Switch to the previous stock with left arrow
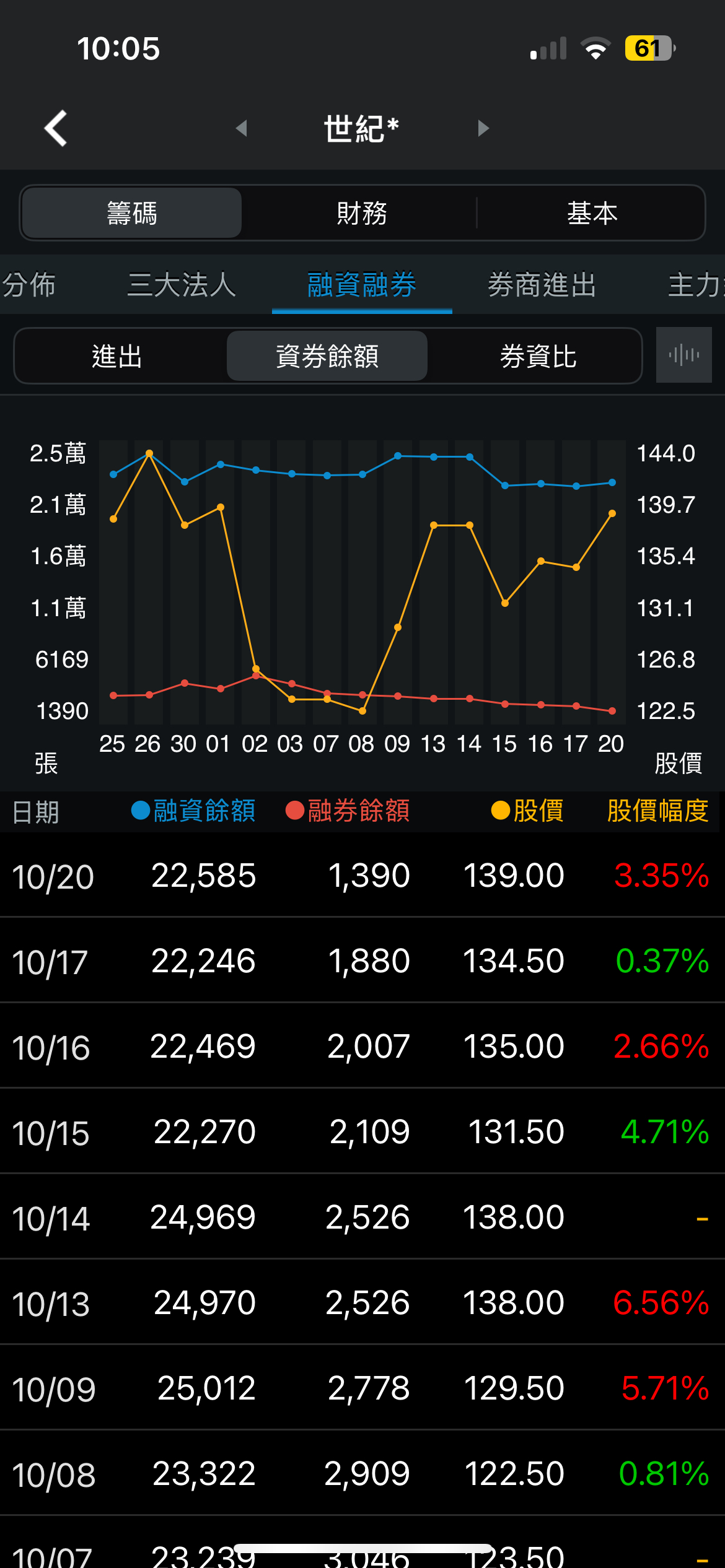Image resolution: width=725 pixels, height=1568 pixels. point(242,128)
